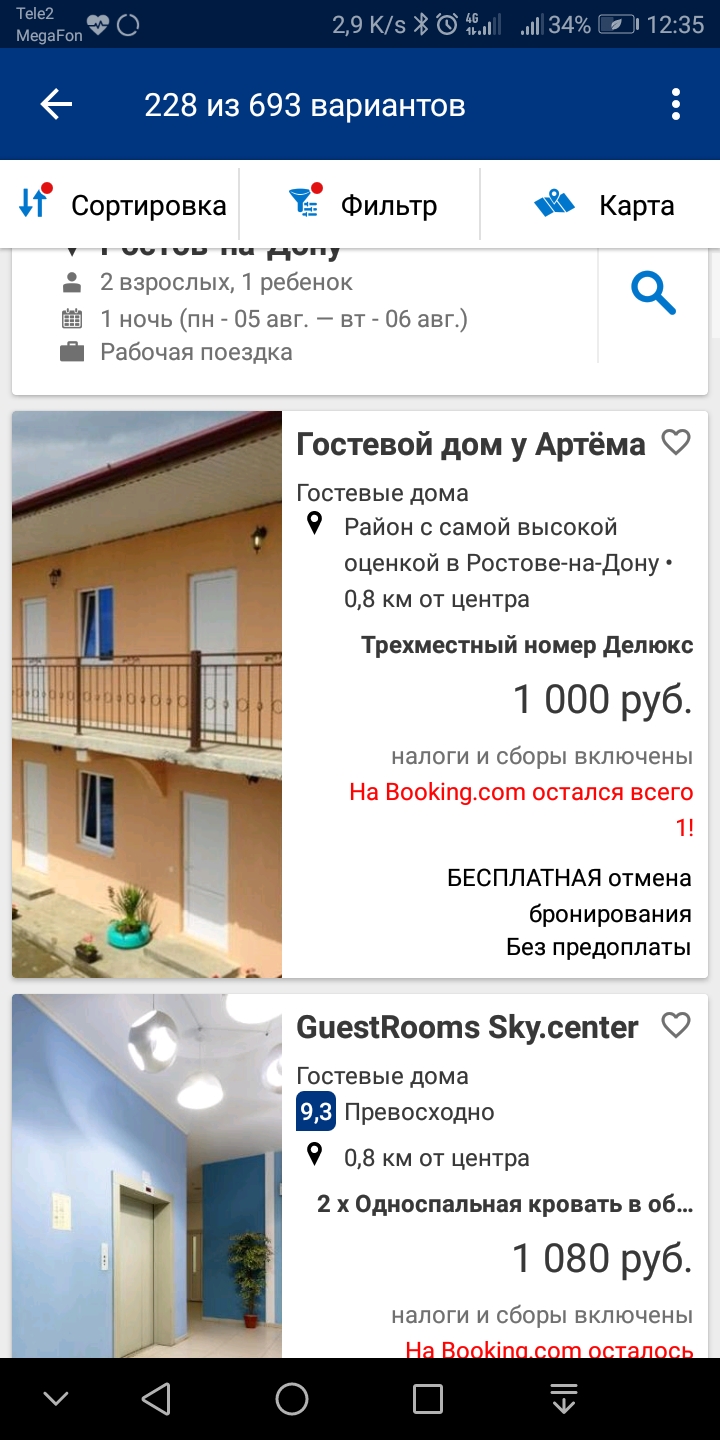Open Гостевой дом у Артёма card
Screen dimensions: 720x1440
(470, 444)
